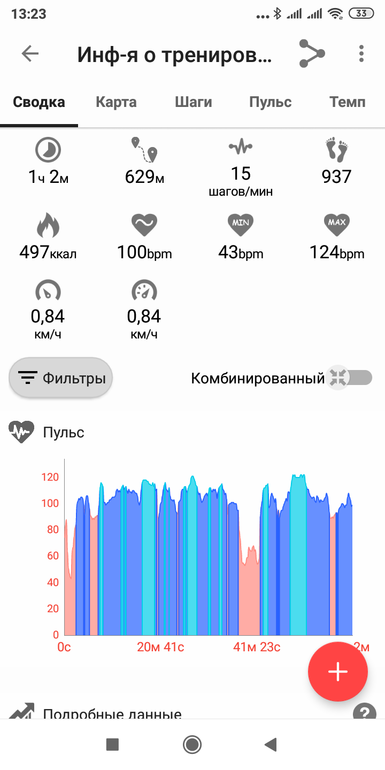Open the three-dot overflow menu

click(x=361, y=54)
